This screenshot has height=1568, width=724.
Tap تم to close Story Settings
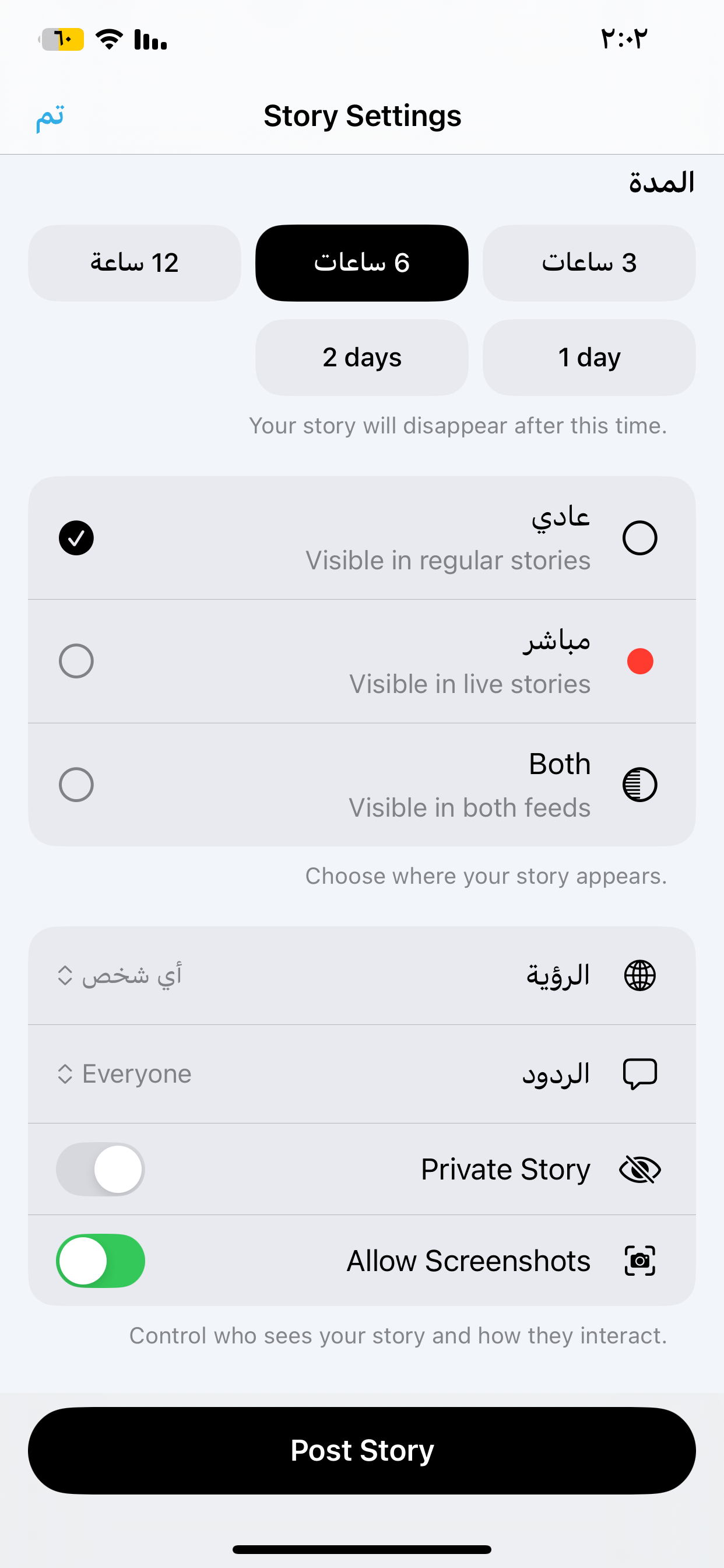click(50, 116)
